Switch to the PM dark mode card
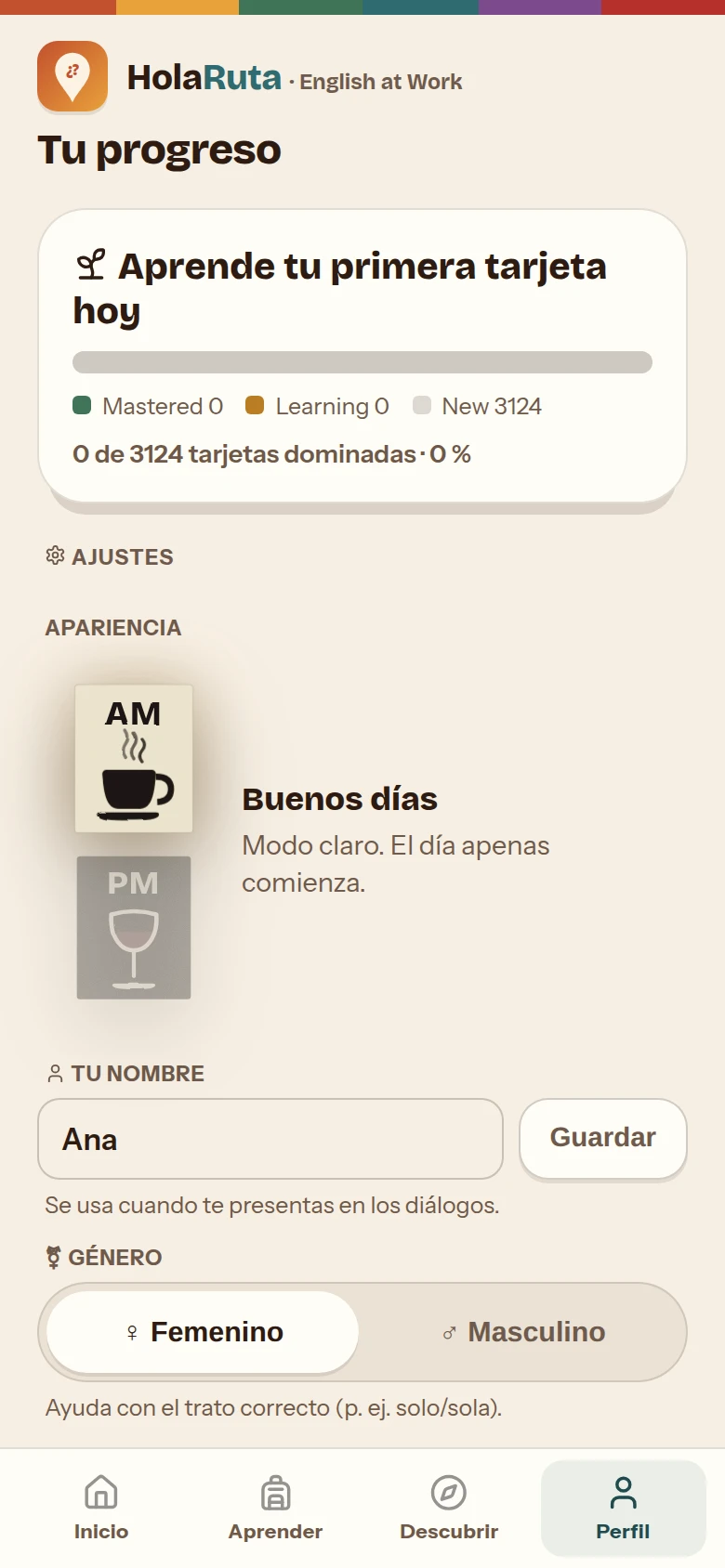Screen dimensions: 725x1568 [x=134, y=927]
